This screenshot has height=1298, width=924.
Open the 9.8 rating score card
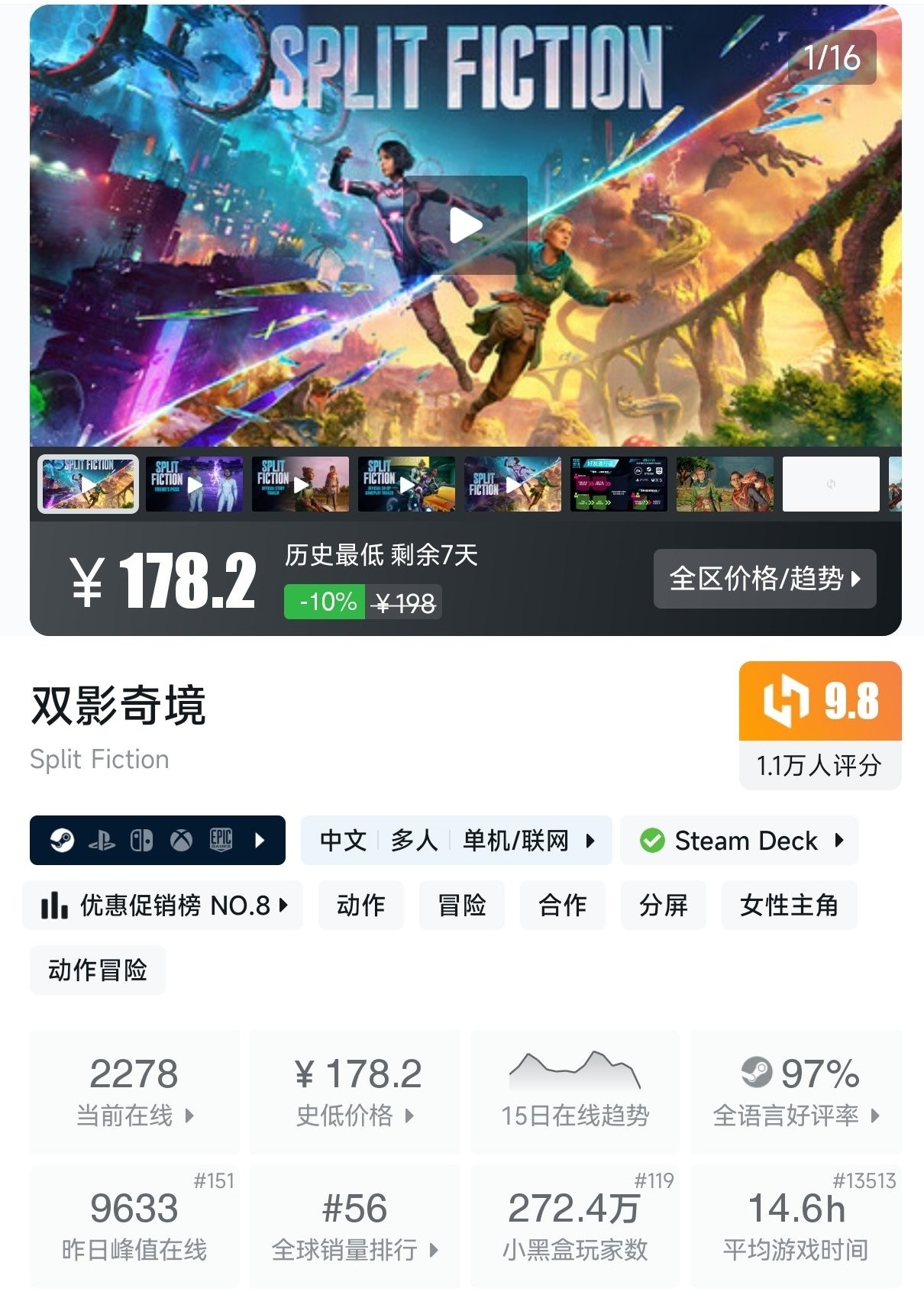(820, 724)
